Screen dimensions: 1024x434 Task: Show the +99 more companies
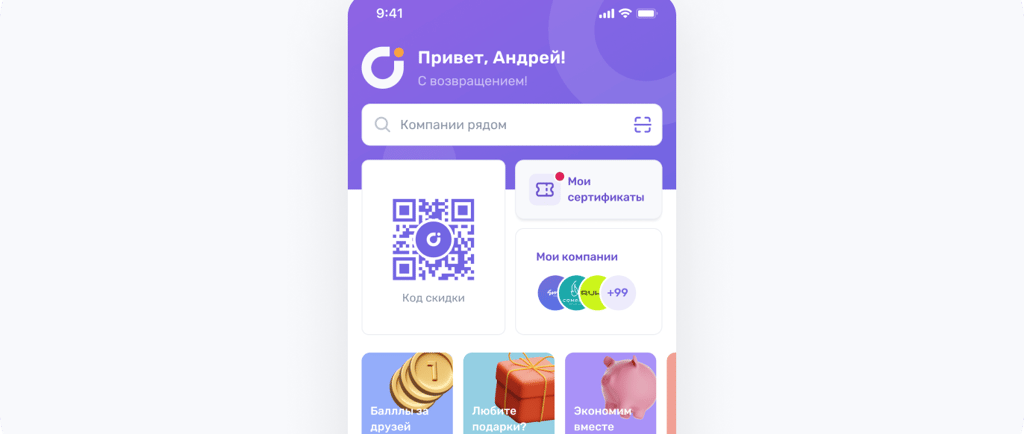(618, 293)
